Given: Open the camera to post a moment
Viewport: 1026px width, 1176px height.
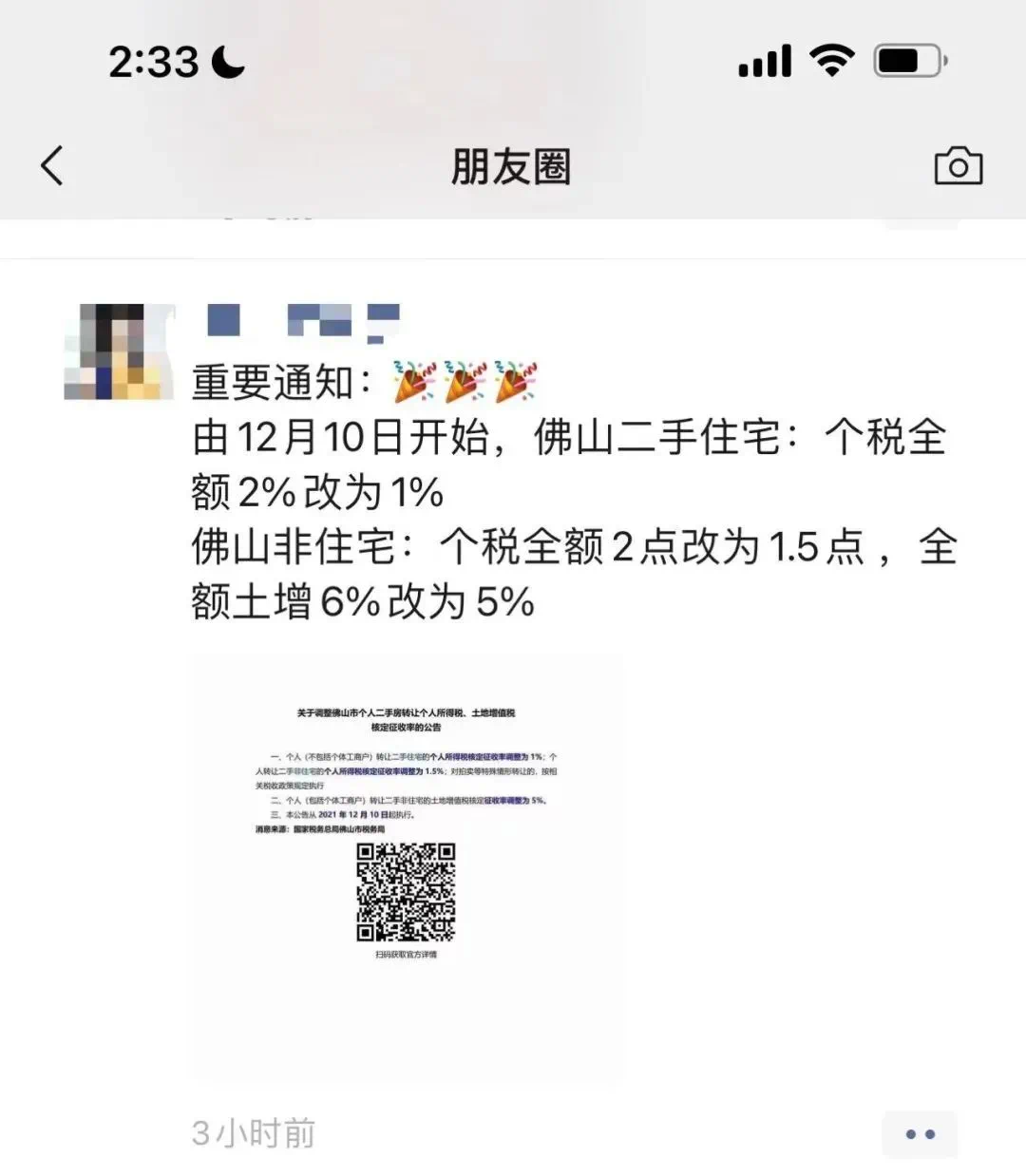Looking at the screenshot, I should tap(958, 166).
